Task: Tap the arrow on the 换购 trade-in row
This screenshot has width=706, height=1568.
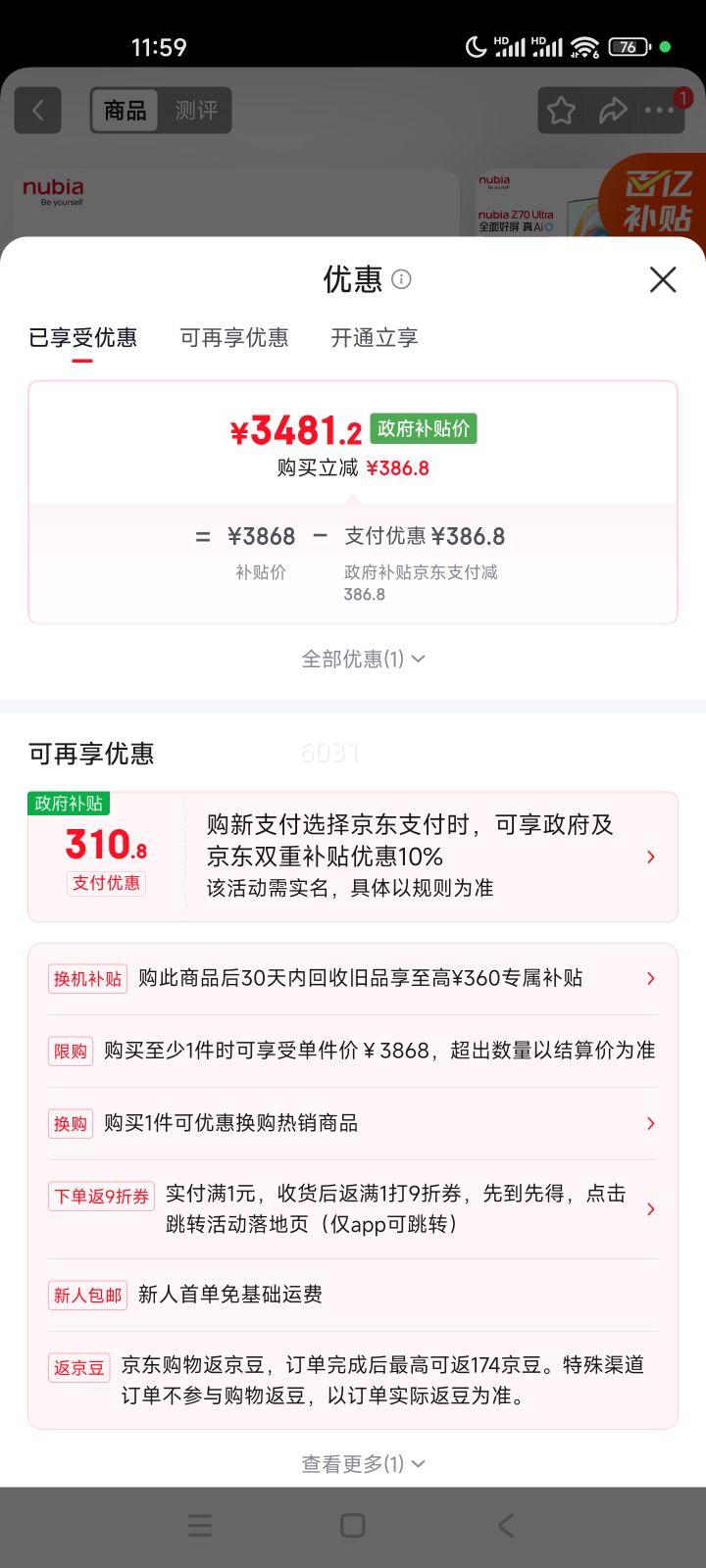Action: (x=650, y=1123)
